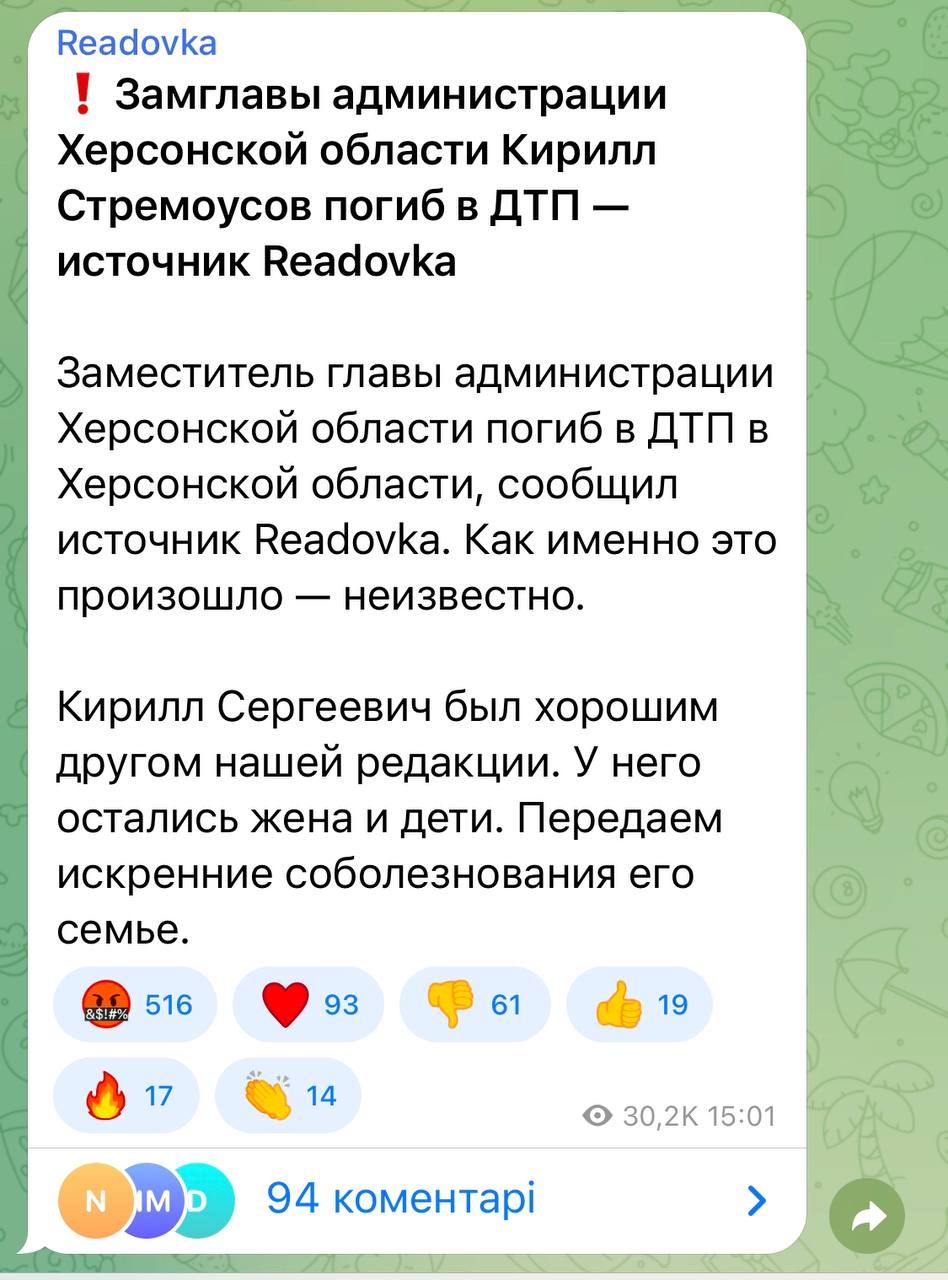This screenshot has height=1280, width=948.
Task: Tap the thumbs down reaction with 61
Action: coord(474,1004)
